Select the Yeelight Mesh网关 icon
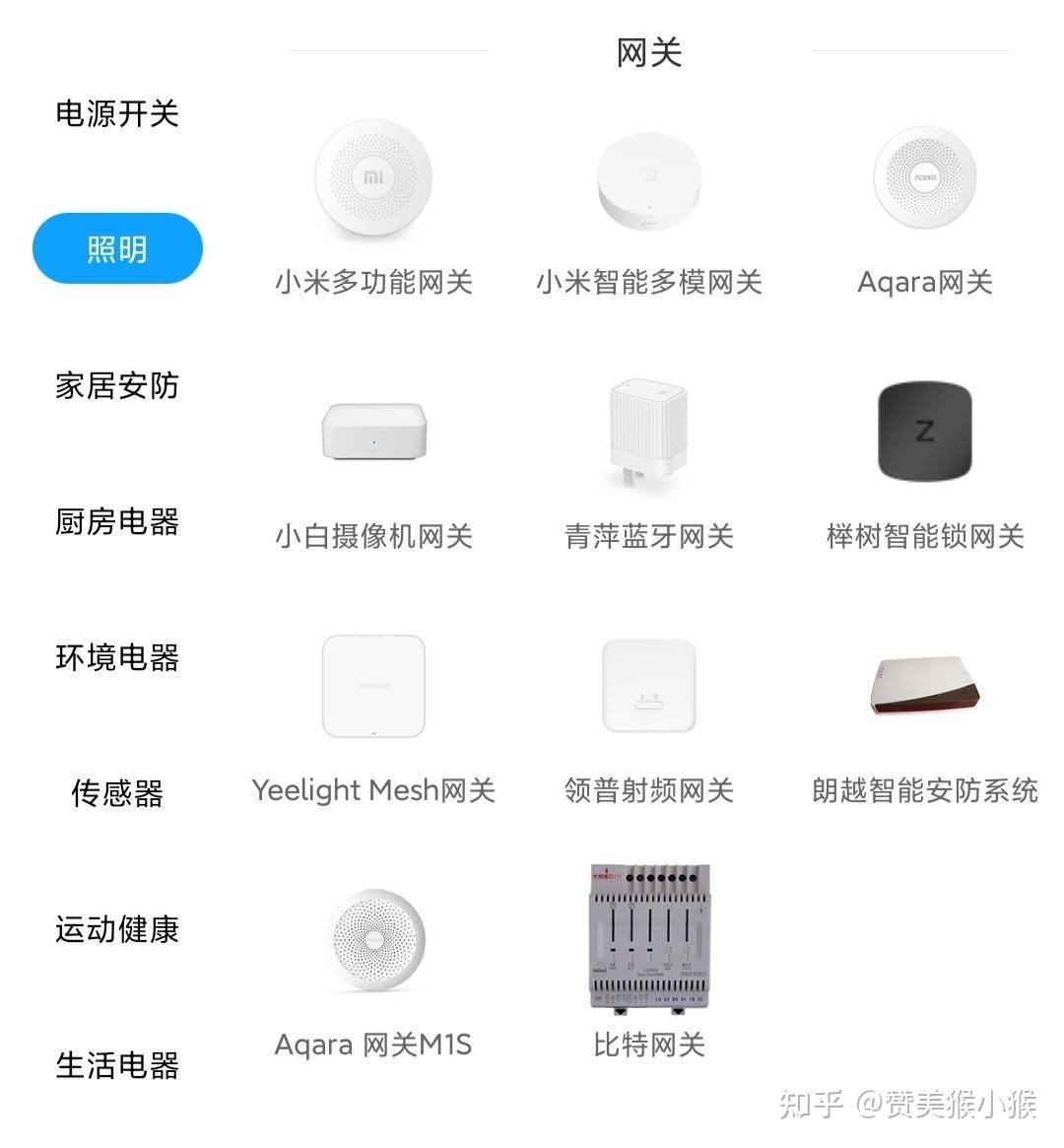 pos(372,685)
